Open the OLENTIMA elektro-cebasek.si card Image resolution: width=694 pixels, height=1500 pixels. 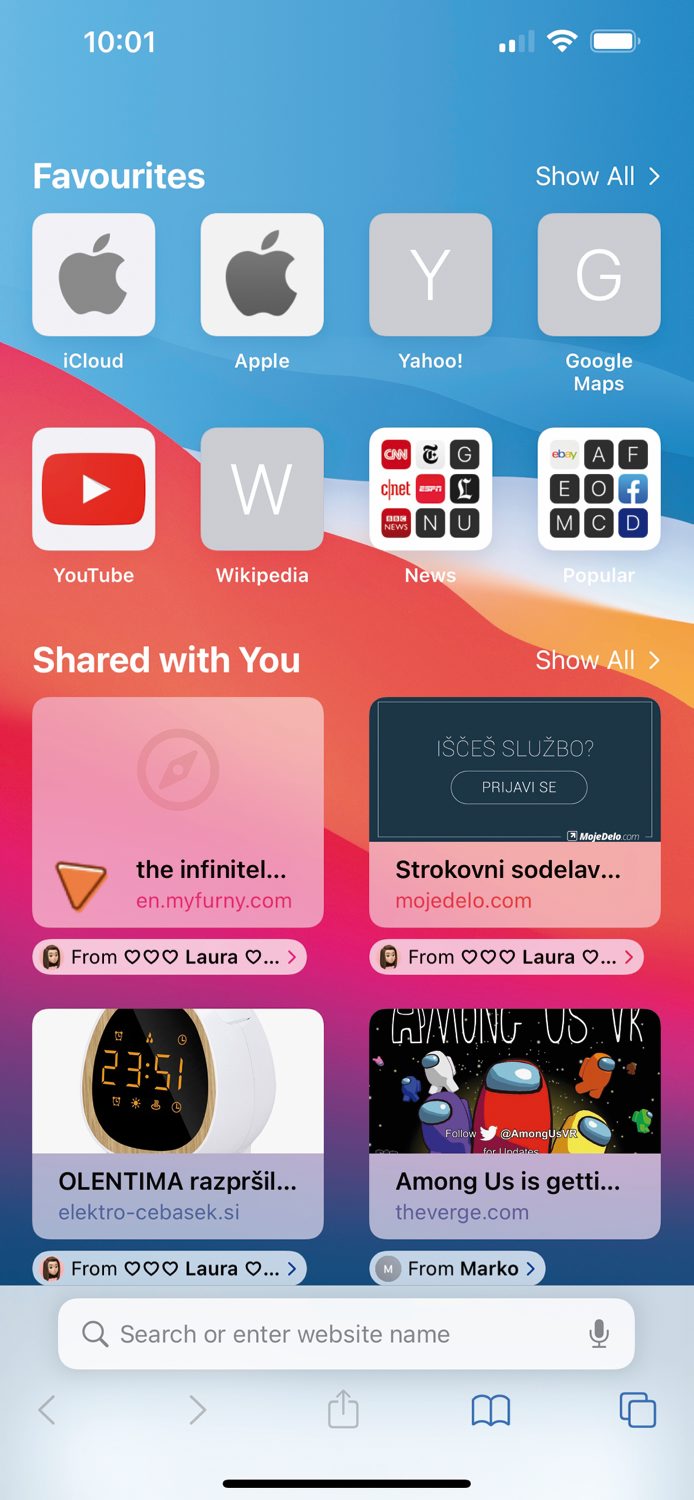coord(178,1124)
